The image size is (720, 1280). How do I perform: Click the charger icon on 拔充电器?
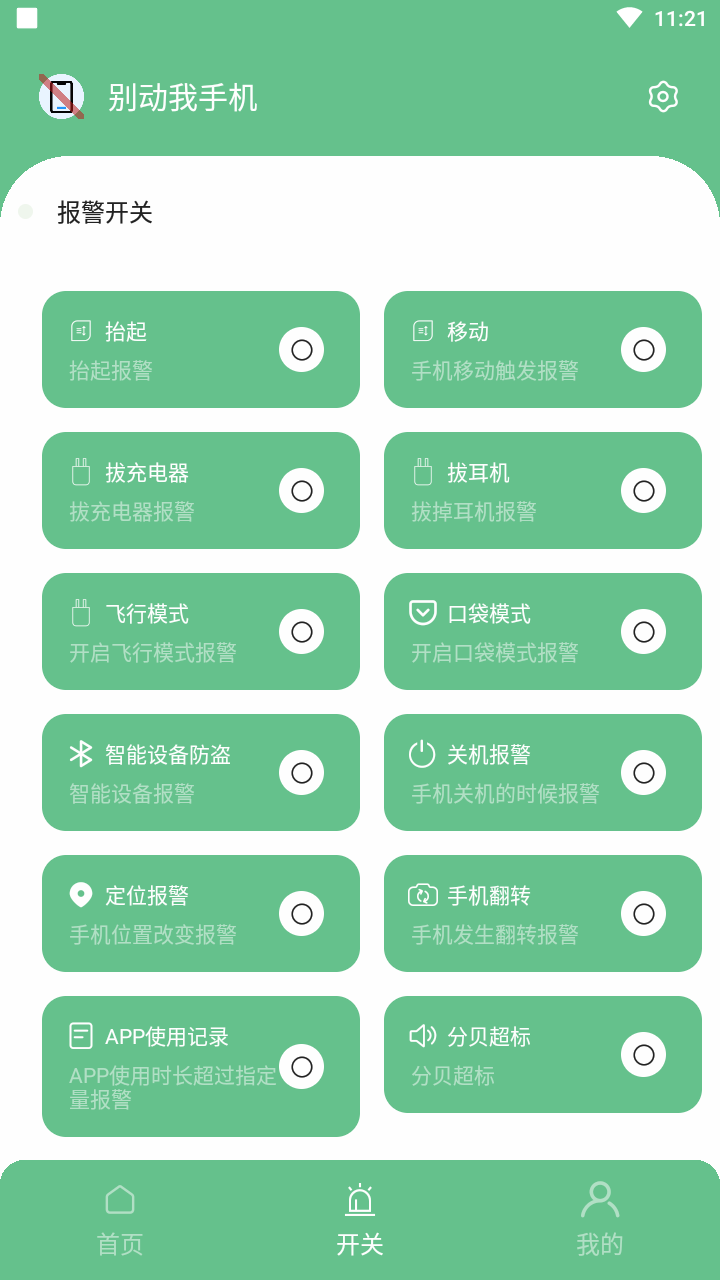tap(80, 471)
